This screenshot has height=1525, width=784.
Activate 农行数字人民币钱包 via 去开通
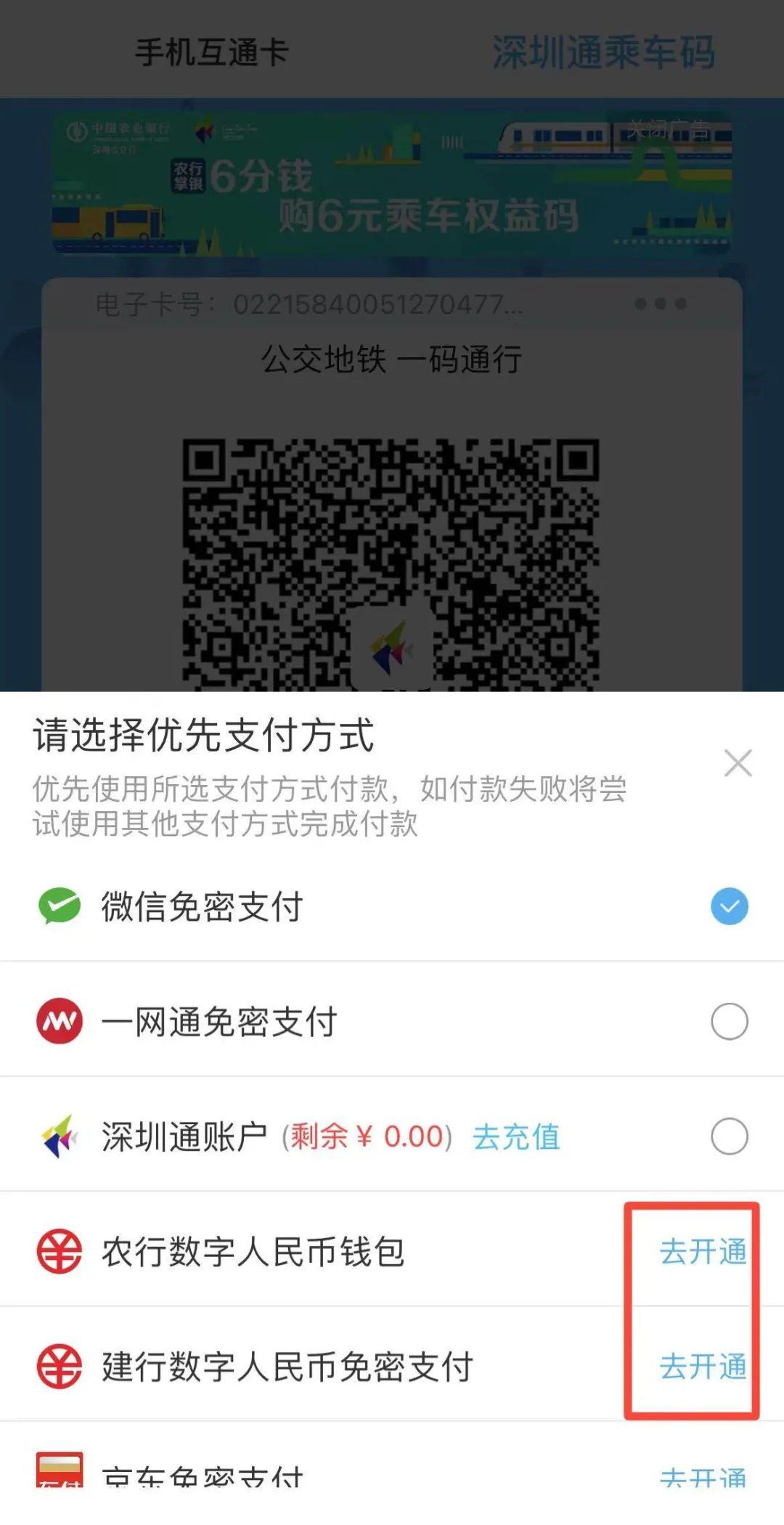click(x=703, y=1252)
